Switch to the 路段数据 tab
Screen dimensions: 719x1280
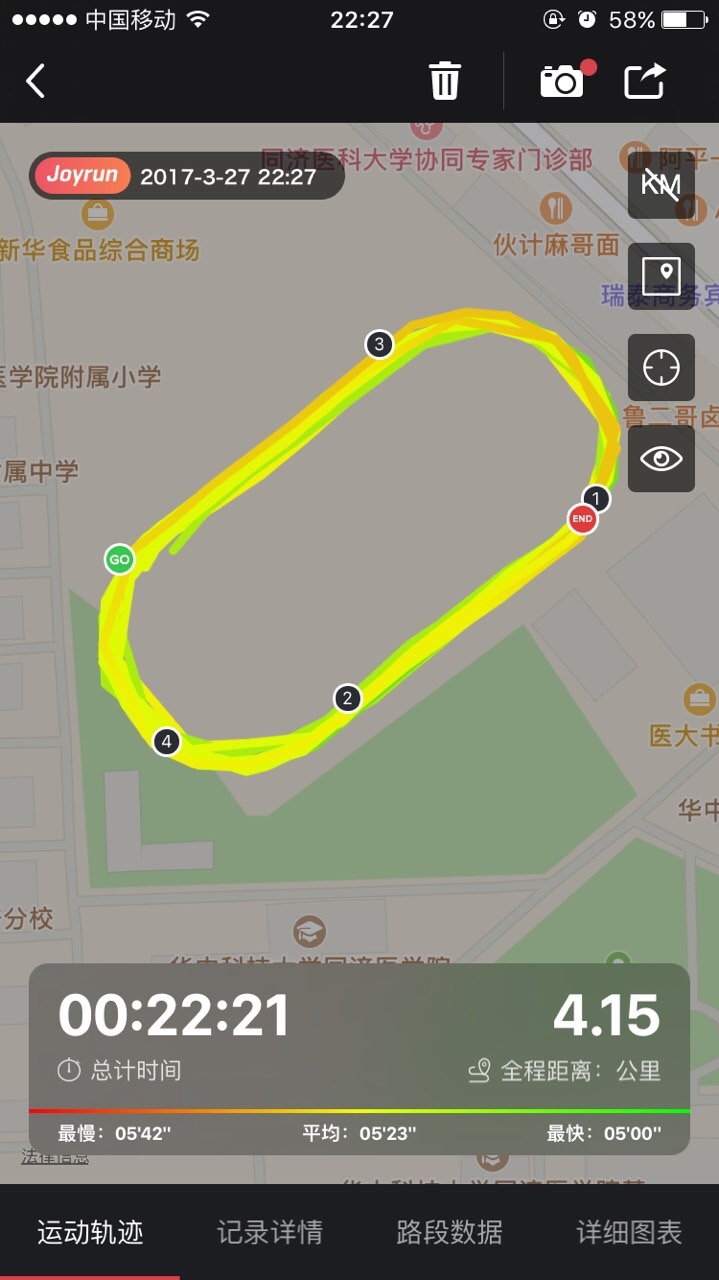click(449, 1232)
